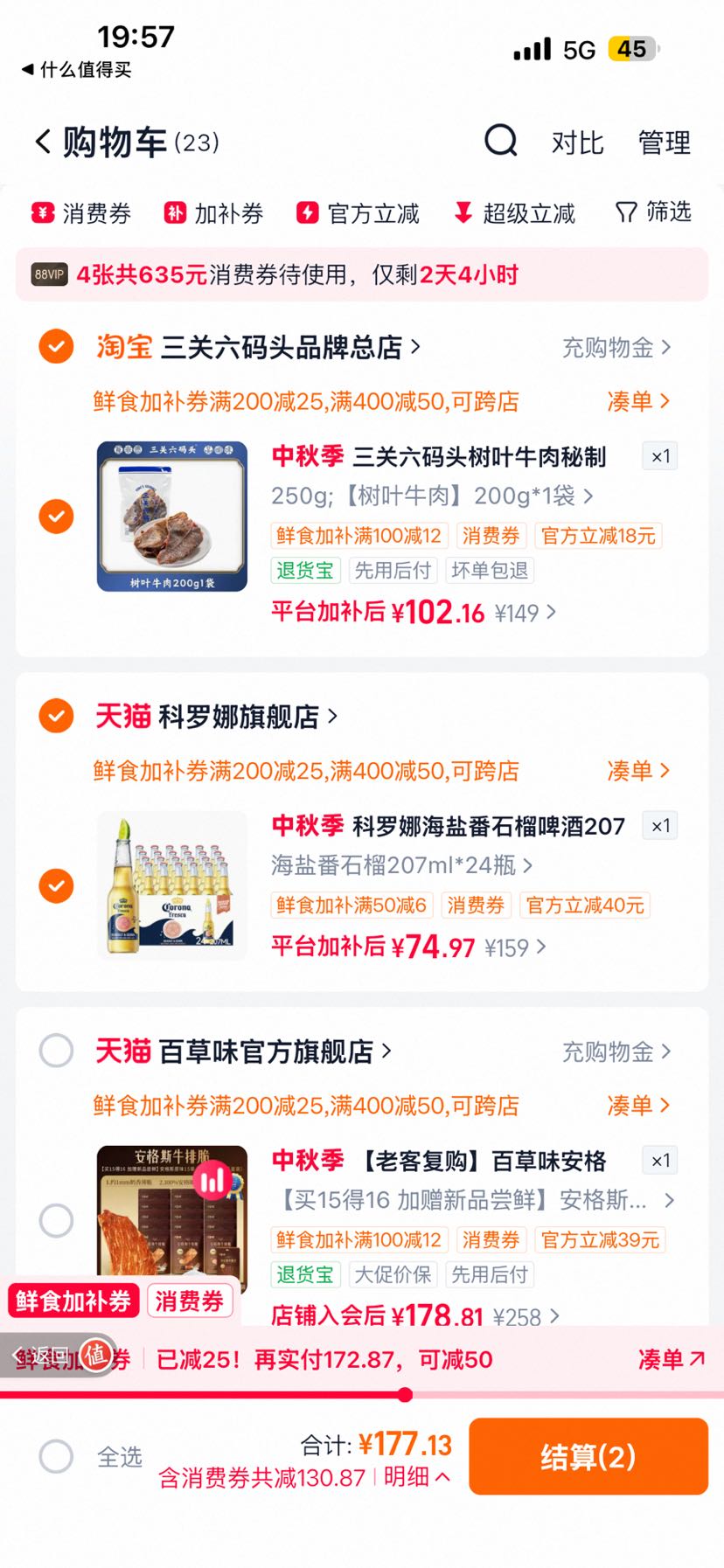
Task: Filter by 超级立减
Action: tap(514, 213)
